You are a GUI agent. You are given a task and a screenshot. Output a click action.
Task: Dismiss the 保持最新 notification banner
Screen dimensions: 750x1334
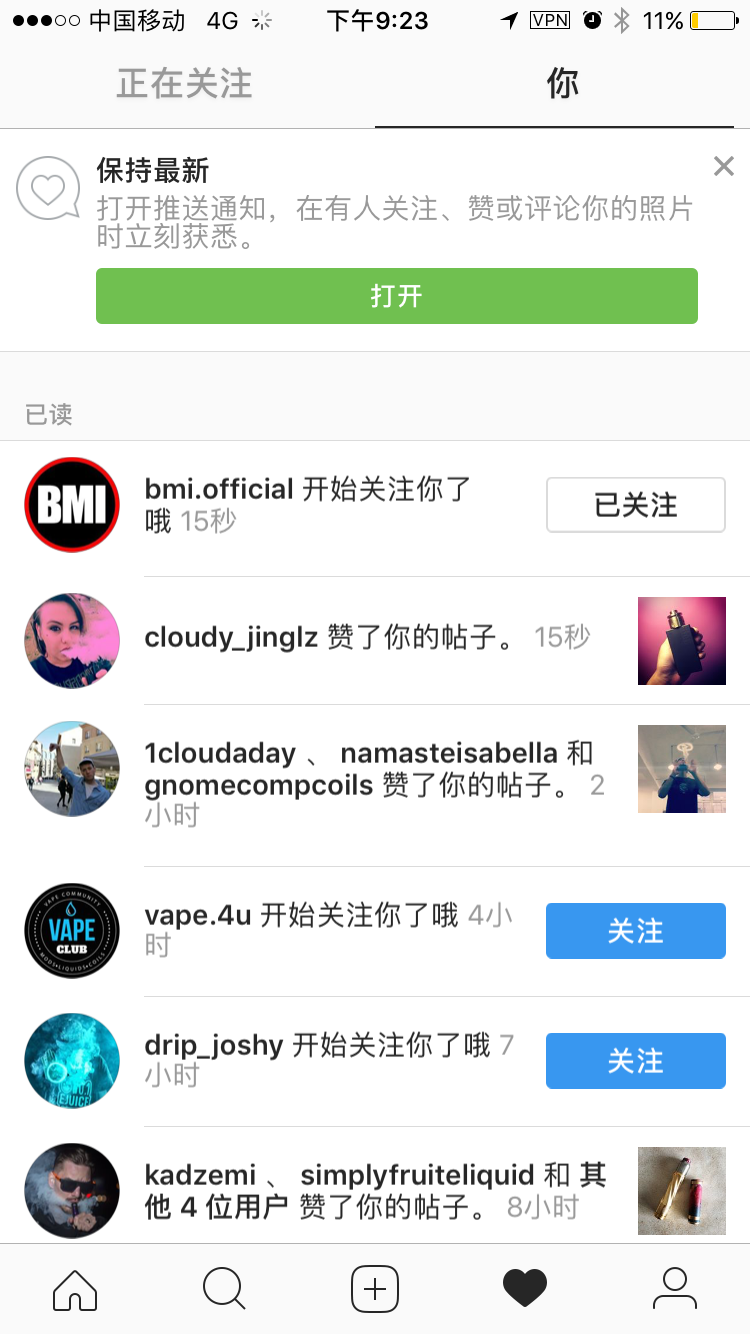point(723,167)
